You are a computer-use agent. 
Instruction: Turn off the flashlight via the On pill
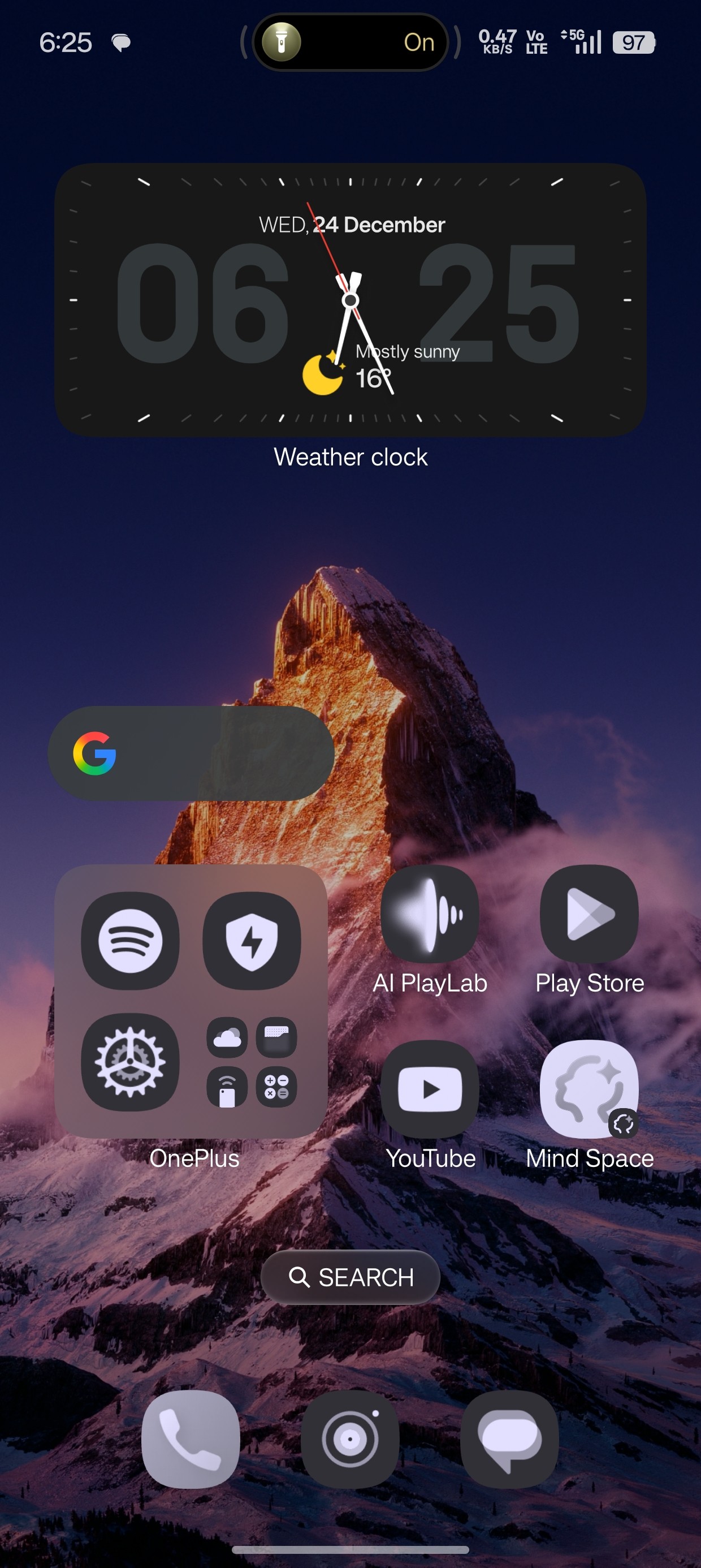[350, 42]
